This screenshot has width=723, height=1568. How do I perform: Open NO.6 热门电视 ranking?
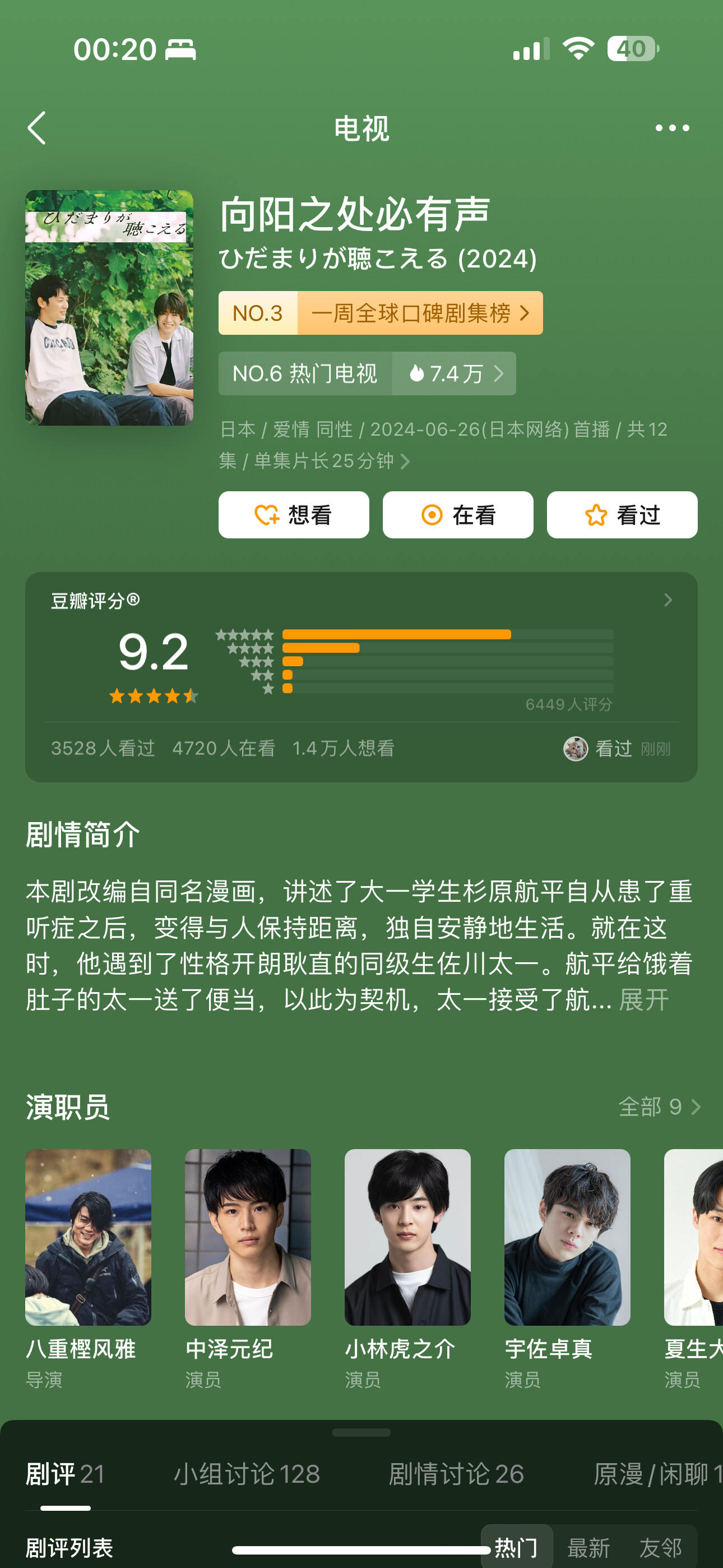pyautogui.click(x=305, y=373)
